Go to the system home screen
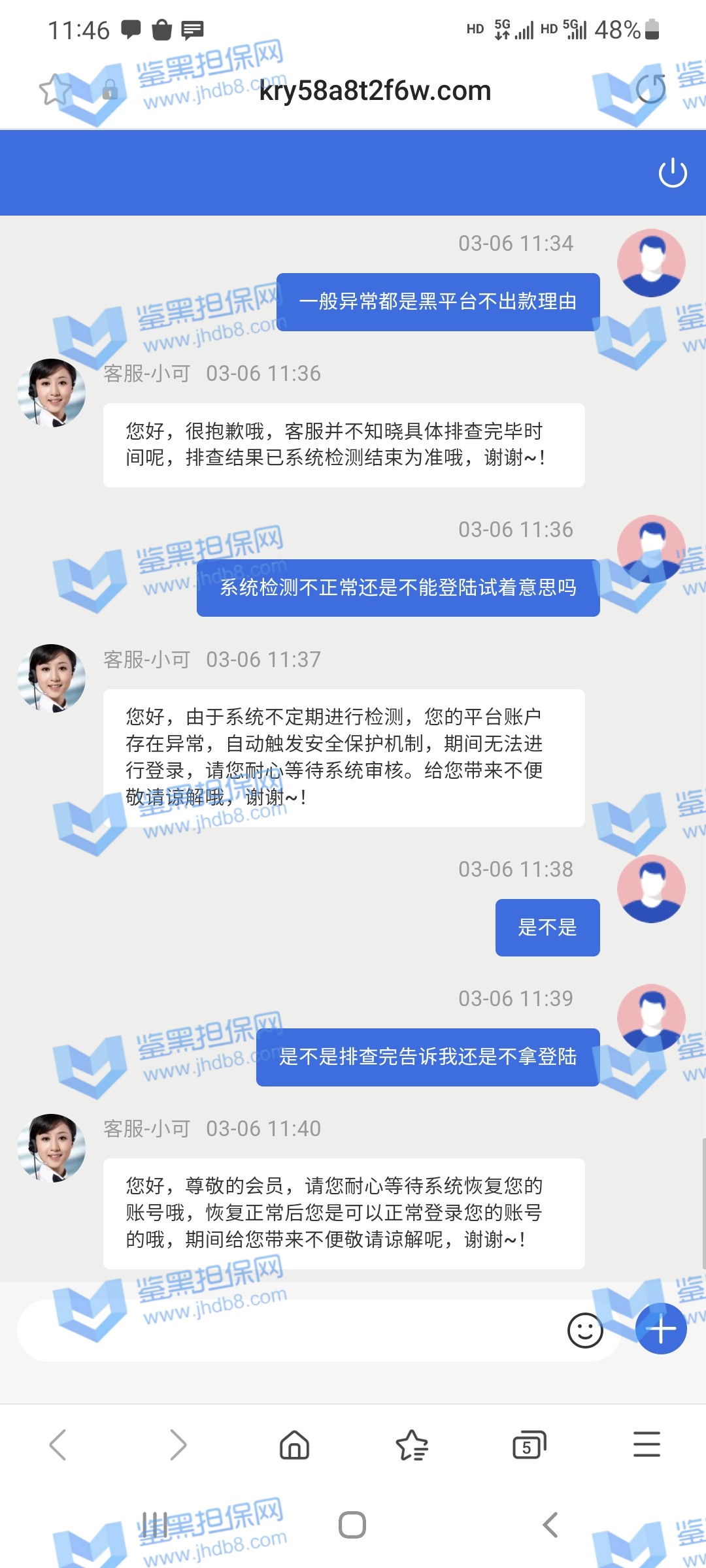 (x=352, y=1525)
